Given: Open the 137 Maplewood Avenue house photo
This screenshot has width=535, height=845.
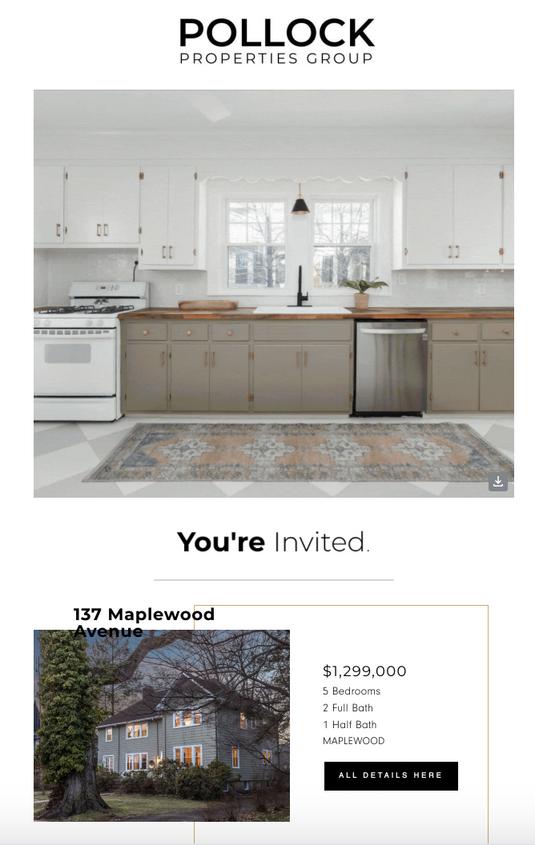Looking at the screenshot, I should 162,725.
